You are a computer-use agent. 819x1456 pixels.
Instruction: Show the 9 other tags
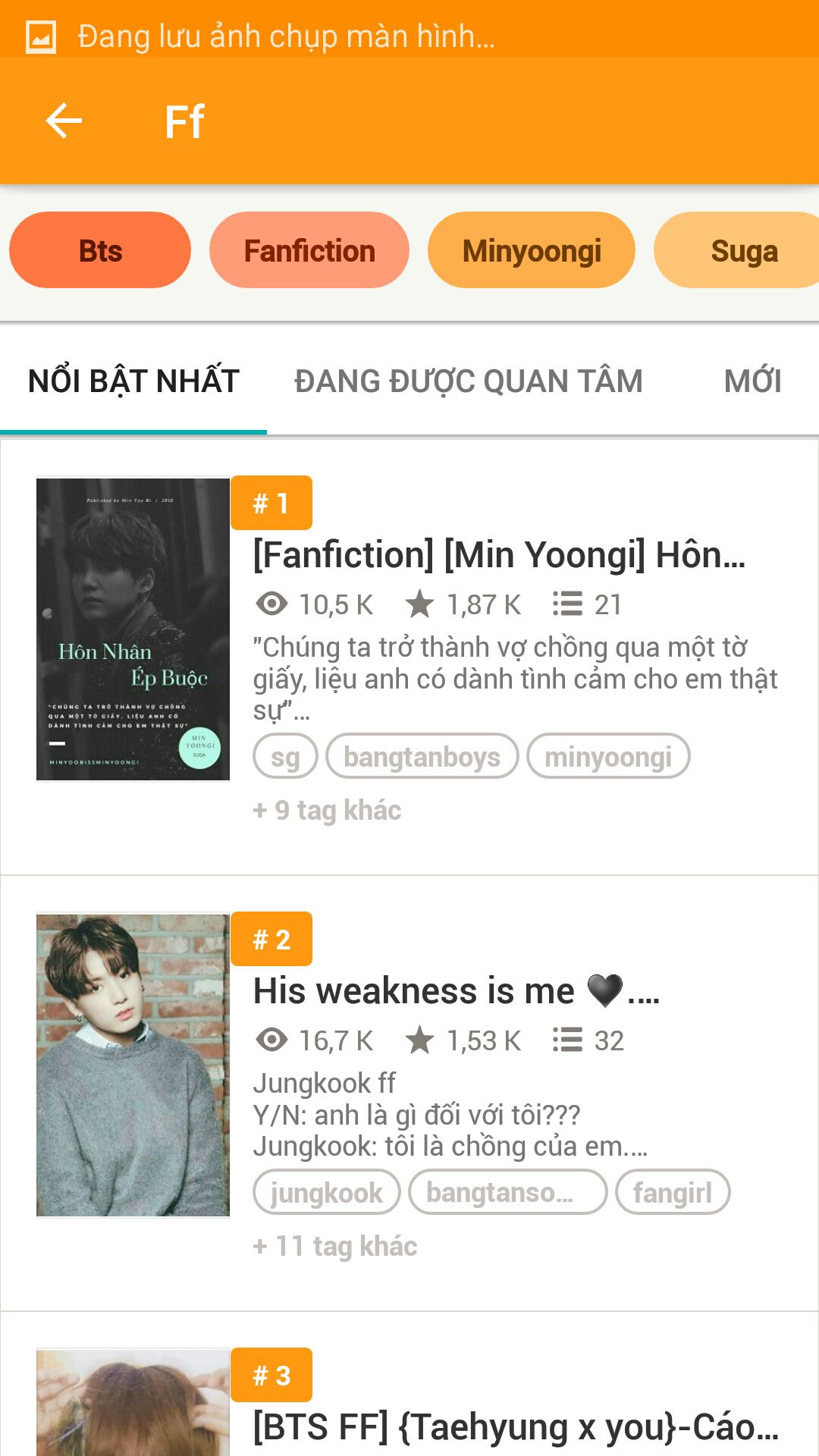327,810
